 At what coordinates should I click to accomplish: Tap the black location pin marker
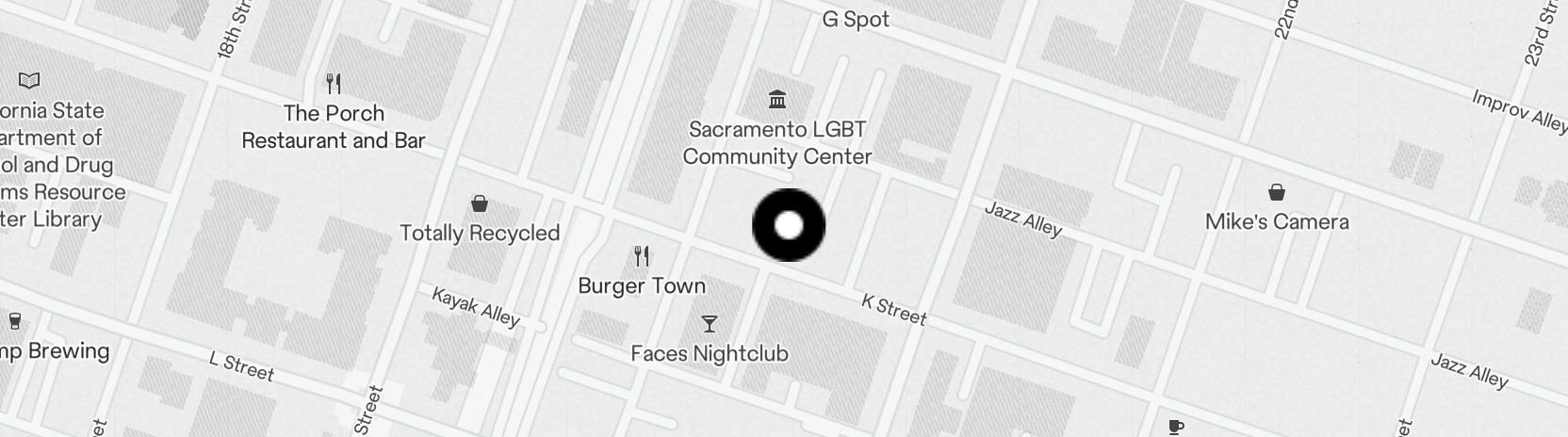point(789,225)
